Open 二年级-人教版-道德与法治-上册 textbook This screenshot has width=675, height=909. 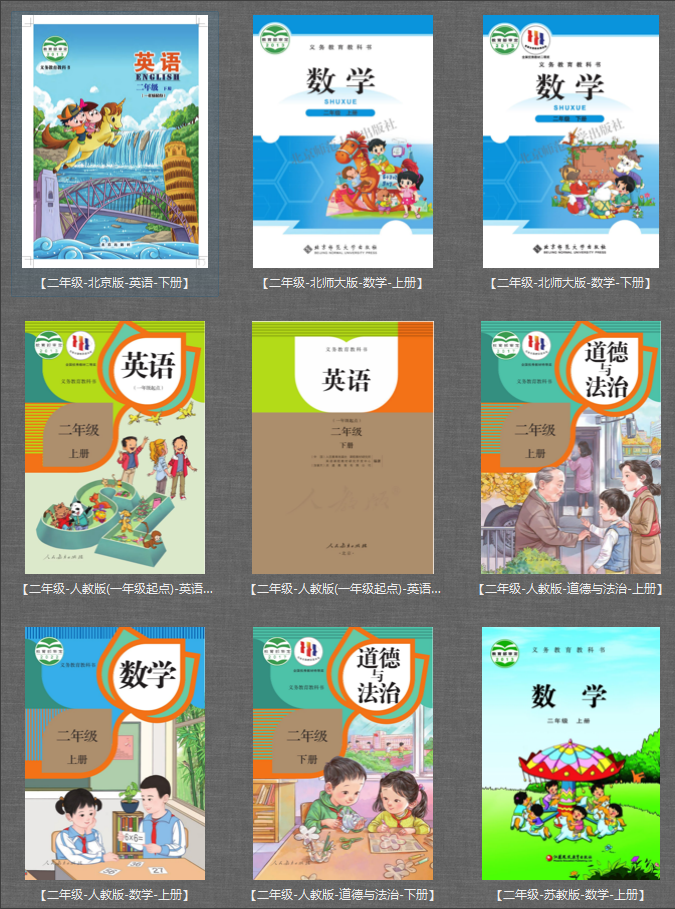[x=571, y=447]
